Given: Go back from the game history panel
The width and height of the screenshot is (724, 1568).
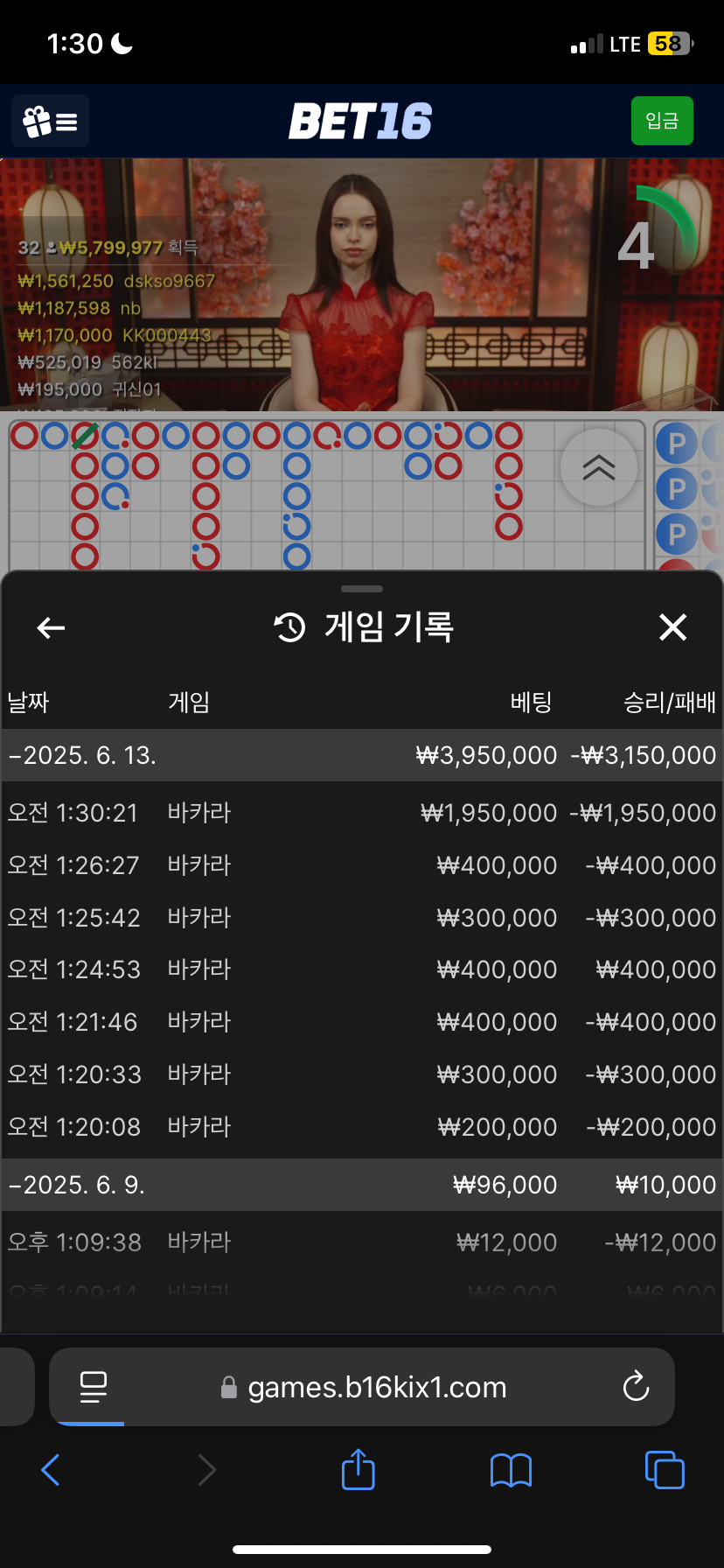Looking at the screenshot, I should tap(52, 627).
